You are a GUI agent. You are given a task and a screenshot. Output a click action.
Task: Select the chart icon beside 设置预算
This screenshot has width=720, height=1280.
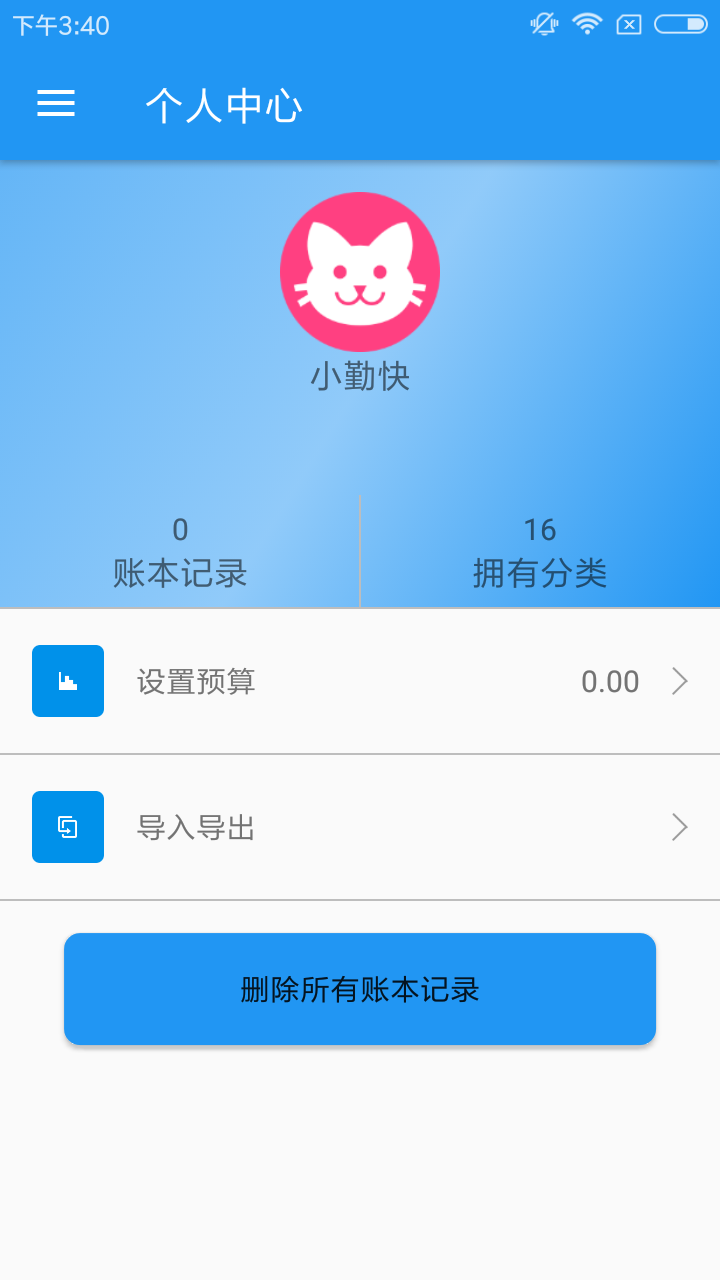[x=67, y=681]
